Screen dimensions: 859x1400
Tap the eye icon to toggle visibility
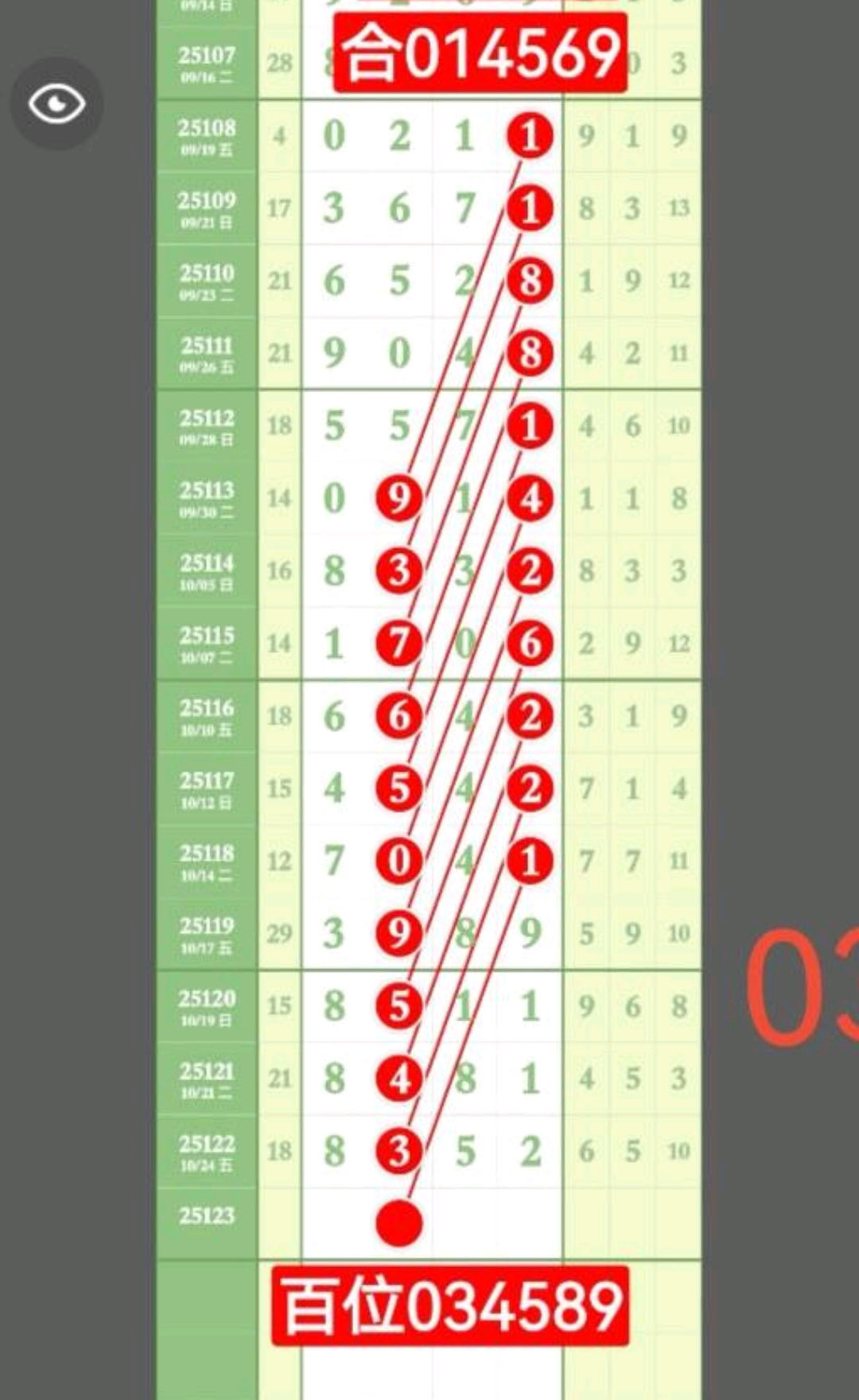coord(56,103)
